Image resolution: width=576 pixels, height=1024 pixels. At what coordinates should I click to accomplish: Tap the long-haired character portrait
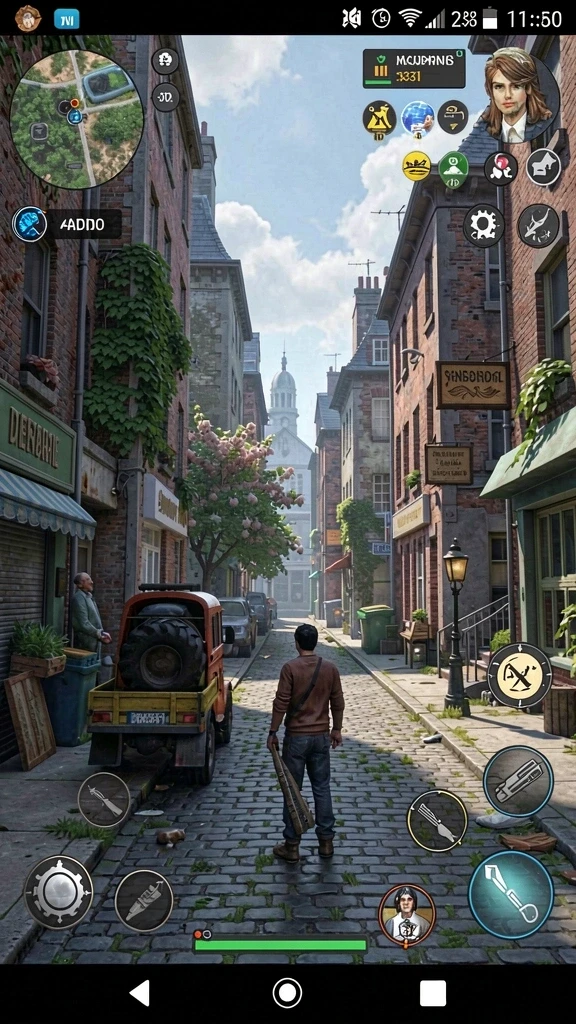[x=520, y=95]
